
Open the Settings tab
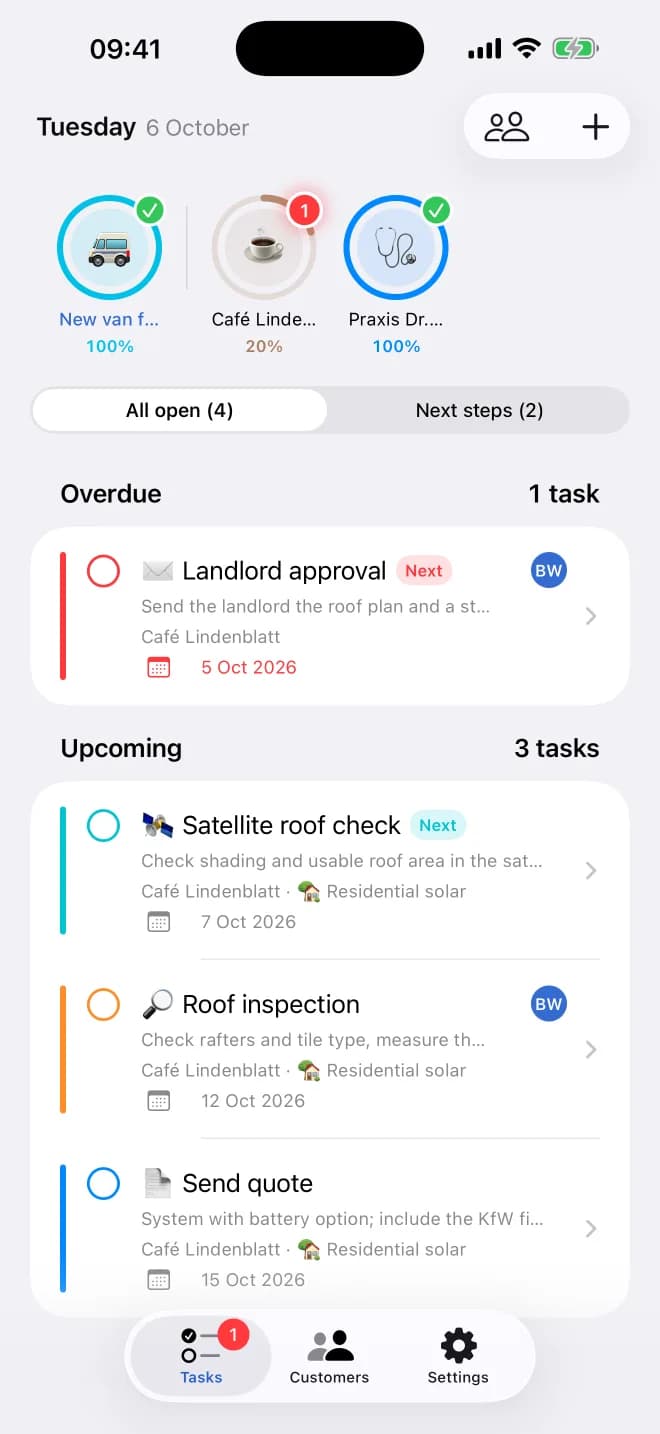458,1357
